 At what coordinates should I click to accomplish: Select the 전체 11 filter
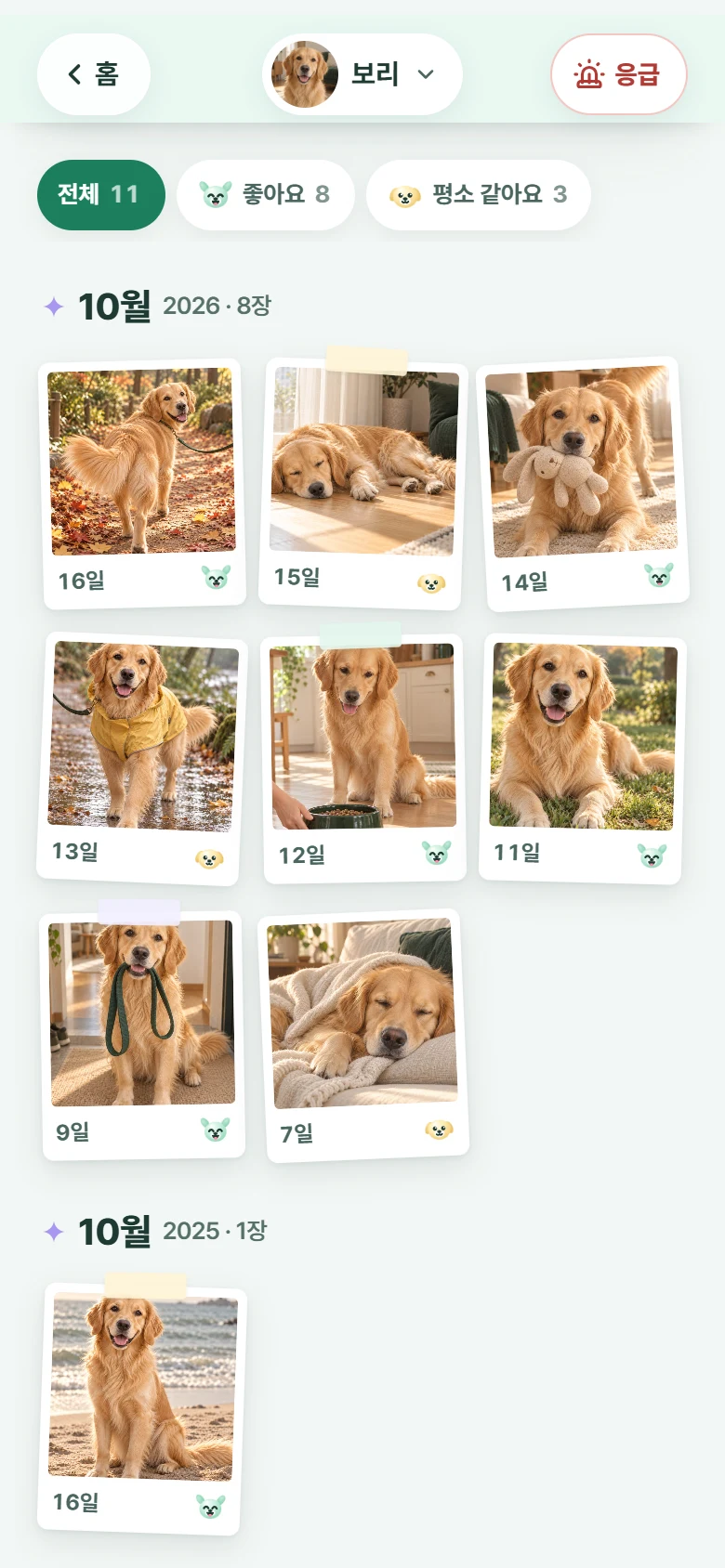tap(101, 195)
